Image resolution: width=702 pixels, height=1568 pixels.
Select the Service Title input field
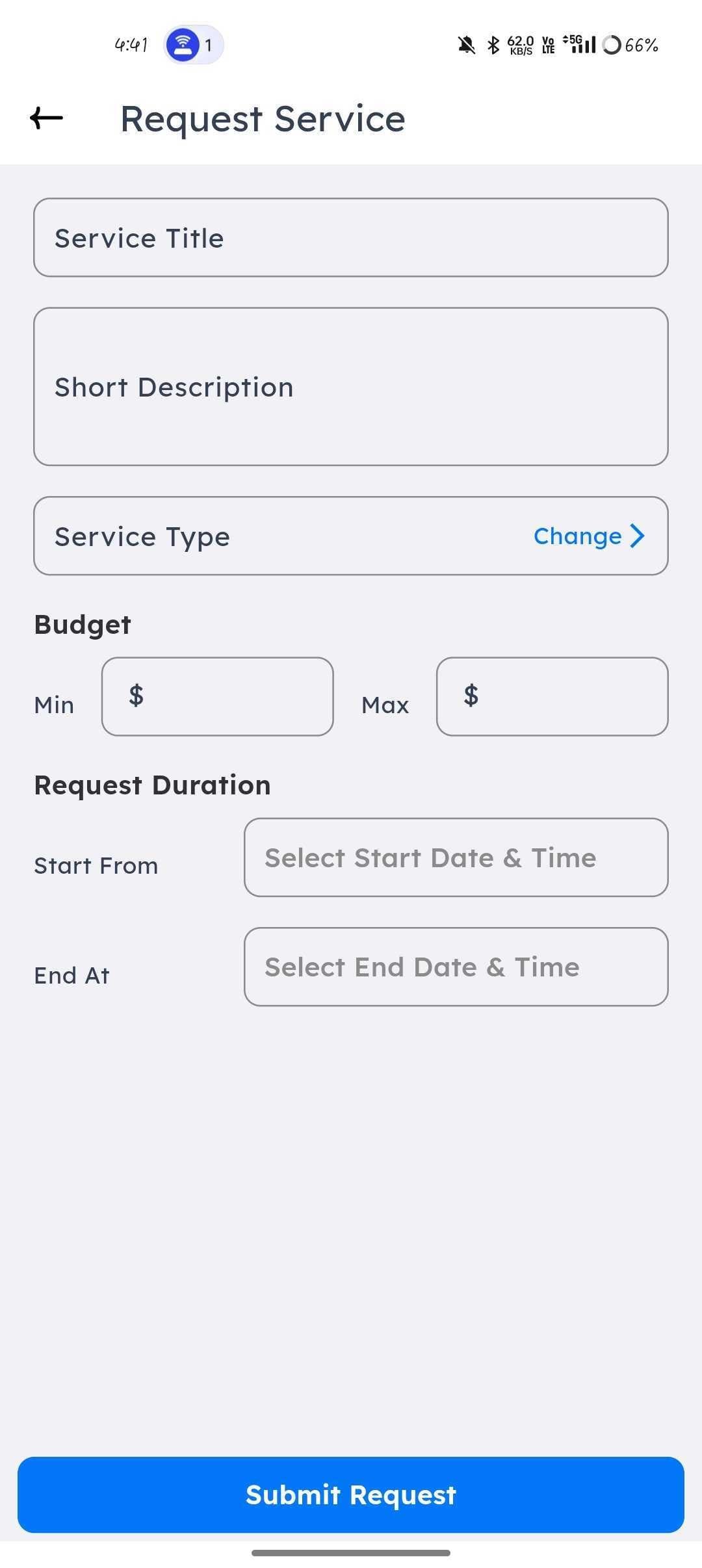(351, 237)
